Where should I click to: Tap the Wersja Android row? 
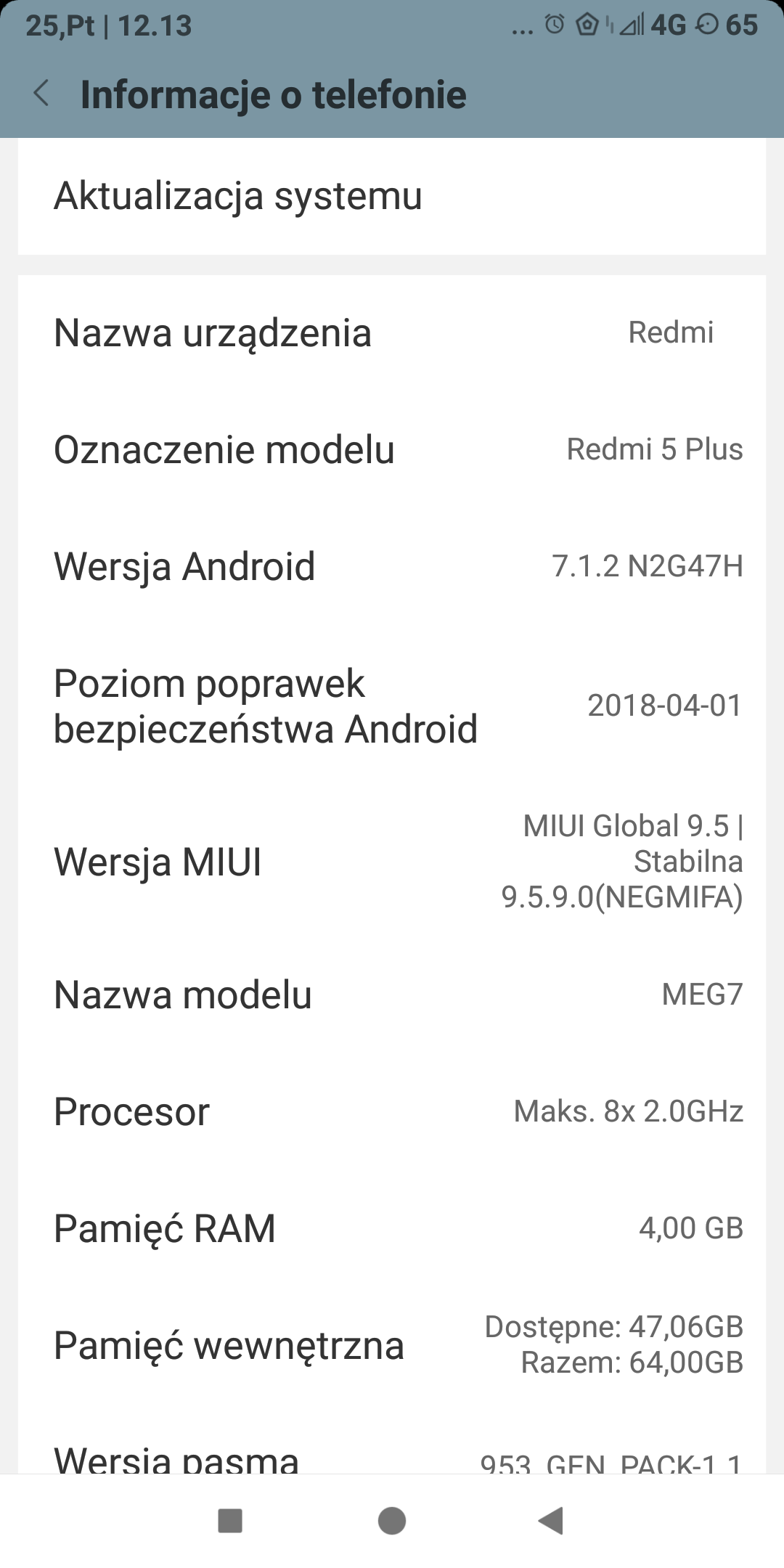[x=392, y=566]
